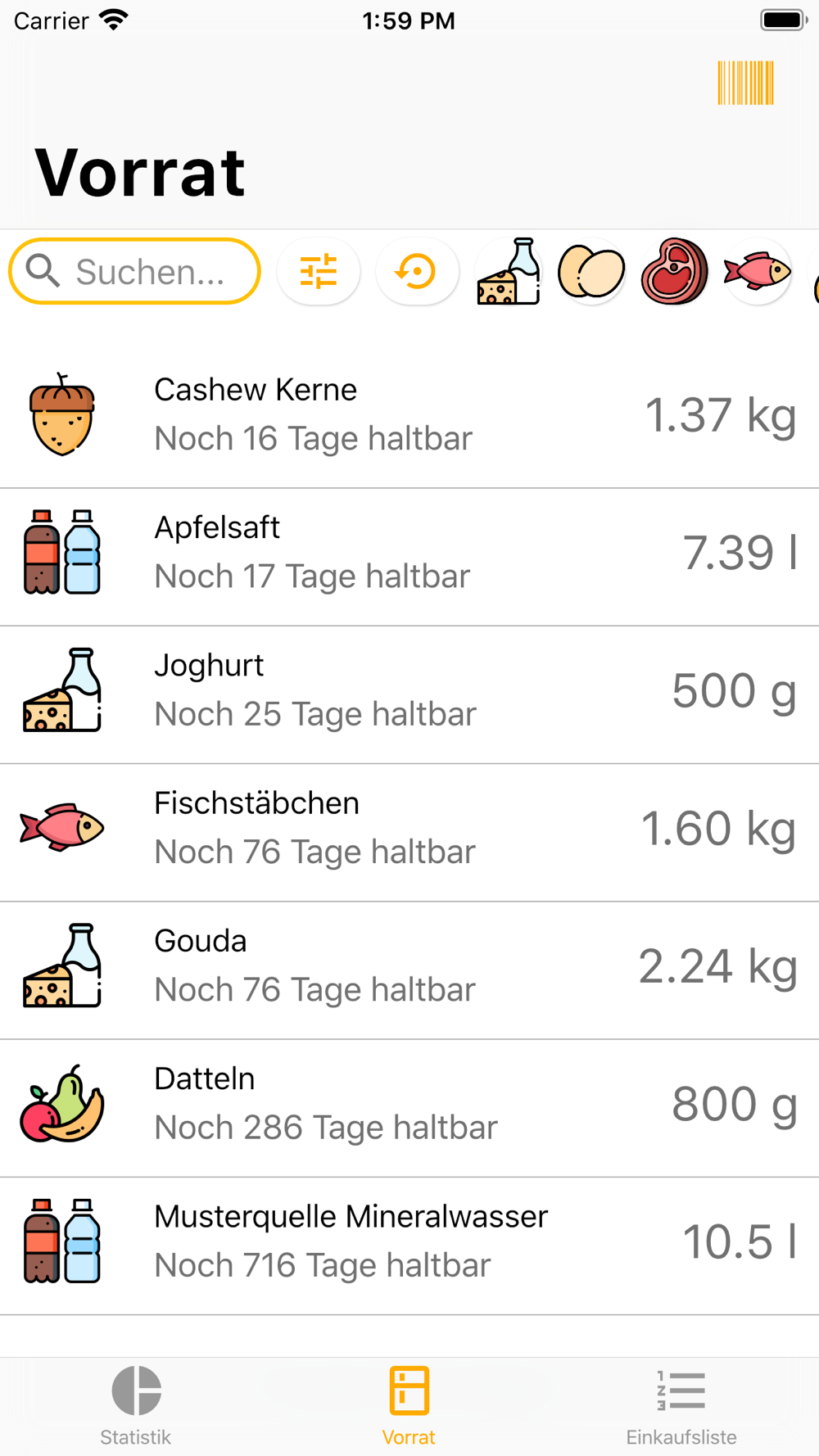Open the Datteln entry
This screenshot has width=819, height=1456.
coord(409,1108)
